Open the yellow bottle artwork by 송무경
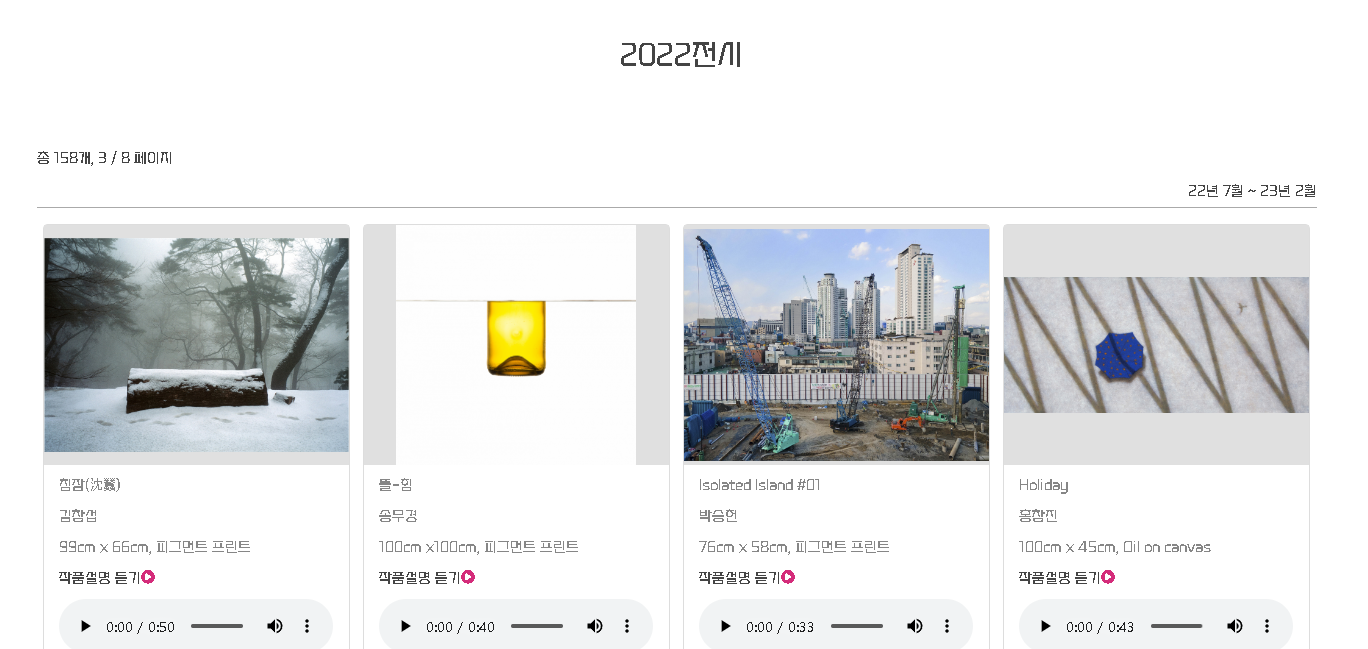 [x=516, y=344]
